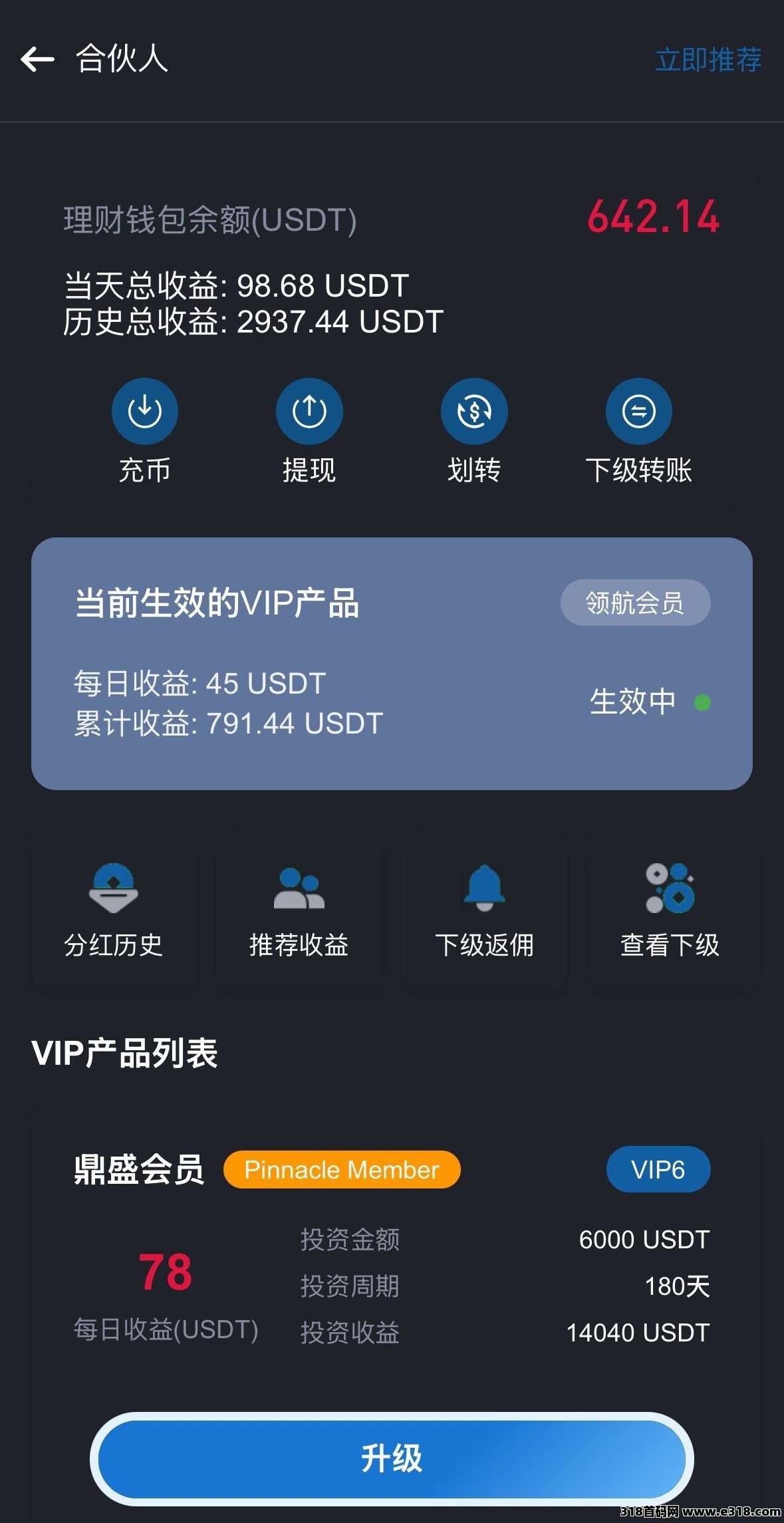The width and height of the screenshot is (784, 1523).
Task: Tap the 充币 deposit button
Action: 144,431
